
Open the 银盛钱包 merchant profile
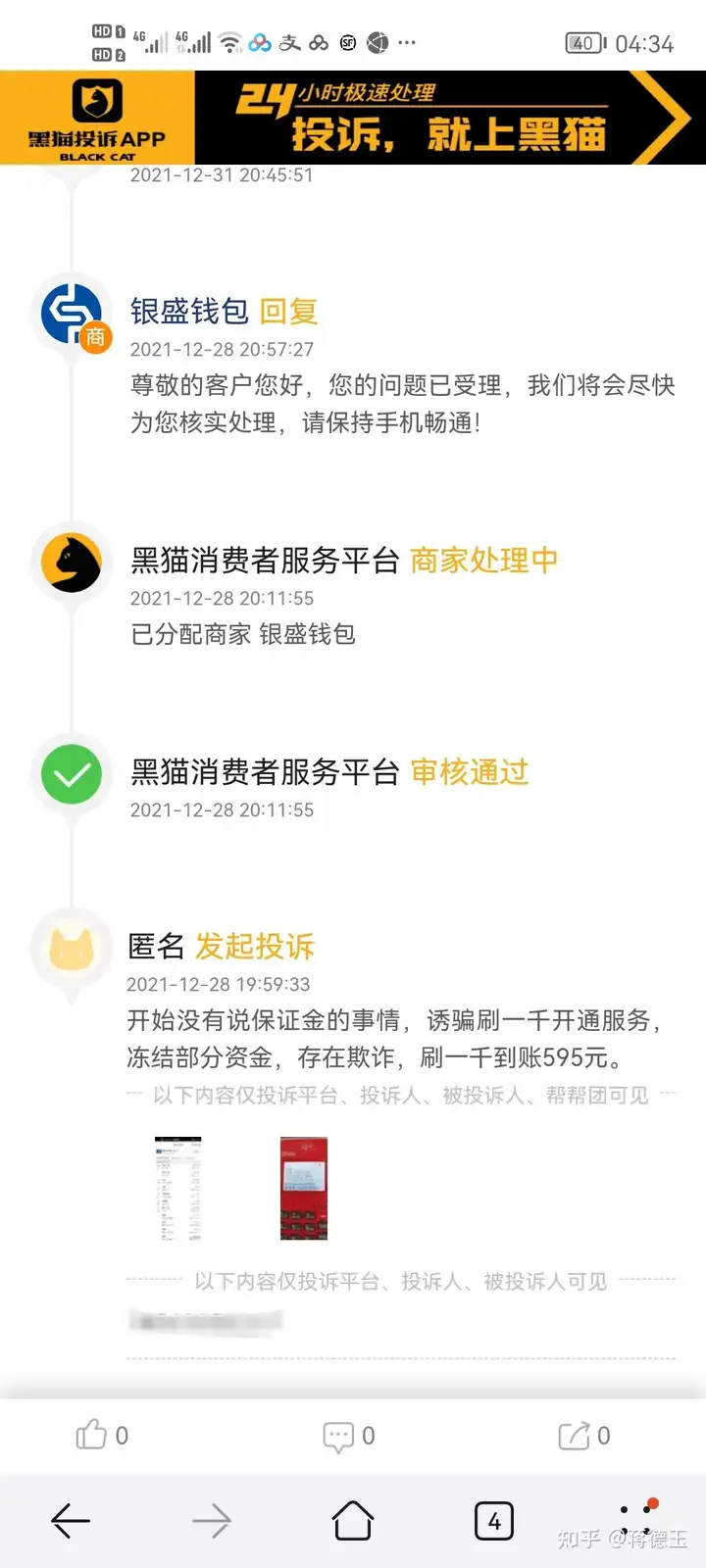73,314
